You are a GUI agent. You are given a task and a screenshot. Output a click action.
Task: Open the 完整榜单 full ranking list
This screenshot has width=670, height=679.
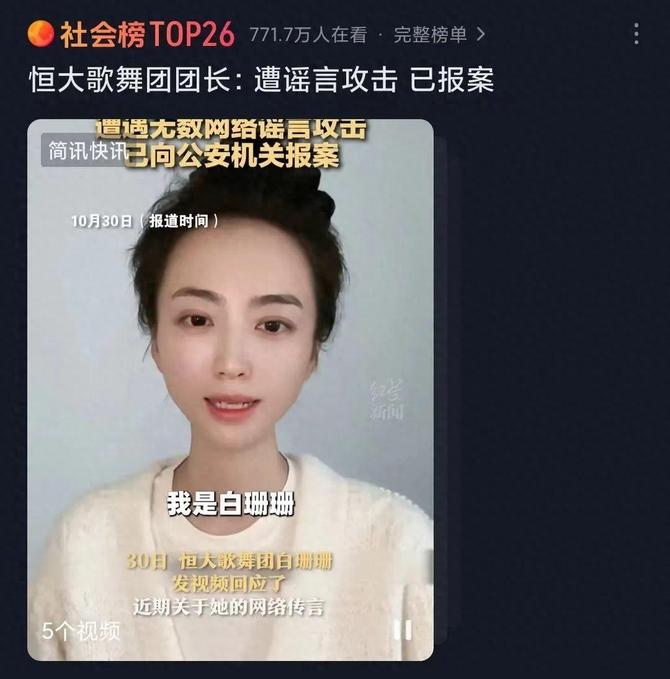(438, 35)
